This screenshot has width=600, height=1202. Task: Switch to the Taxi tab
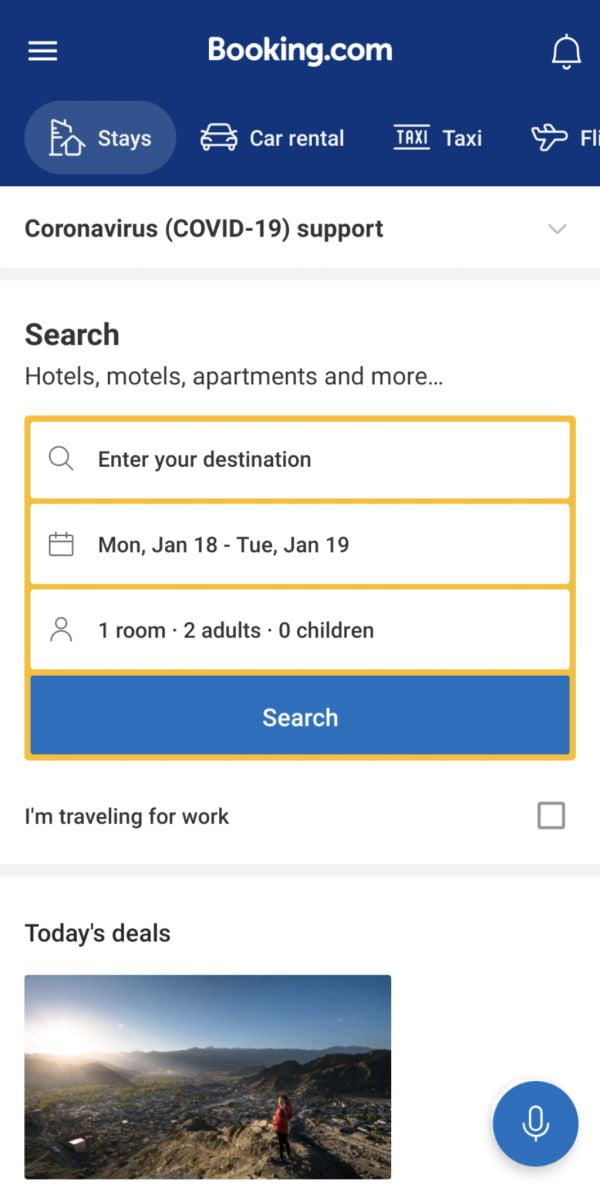click(x=438, y=138)
